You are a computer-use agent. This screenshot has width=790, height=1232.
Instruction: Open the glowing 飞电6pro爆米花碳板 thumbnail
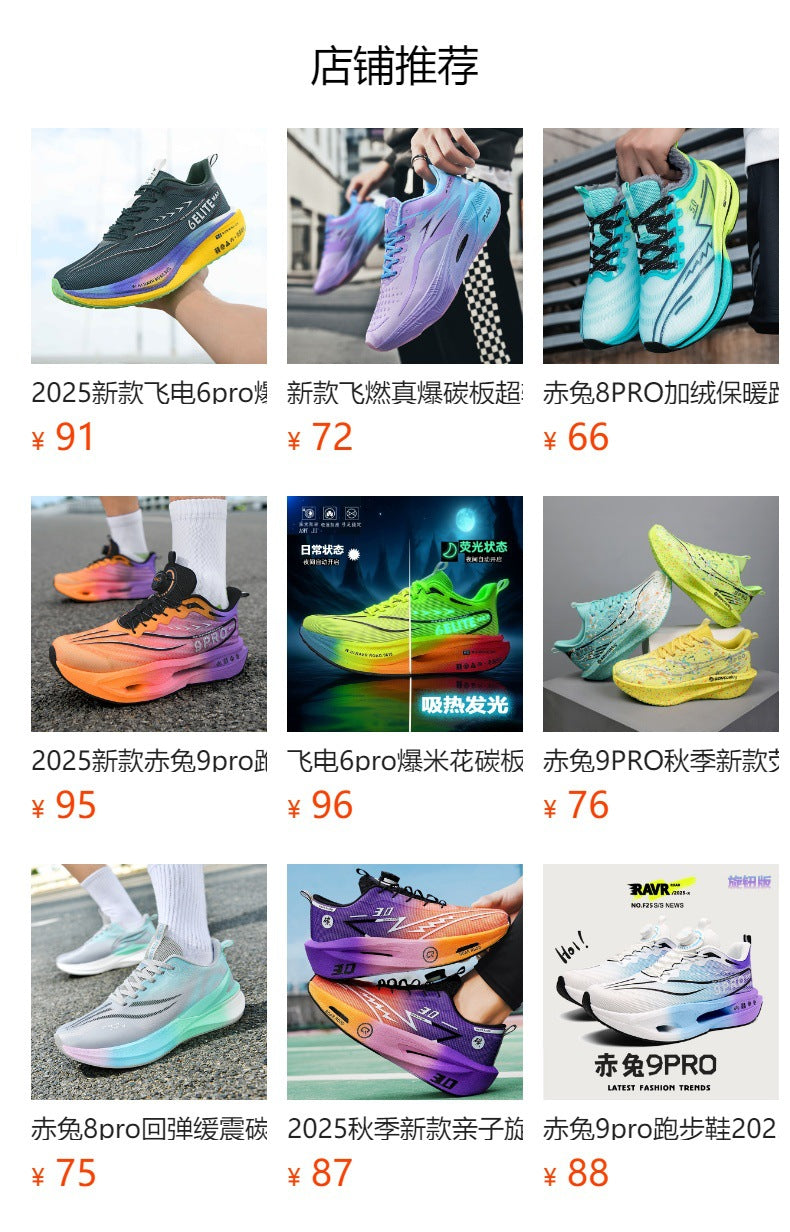[404, 613]
